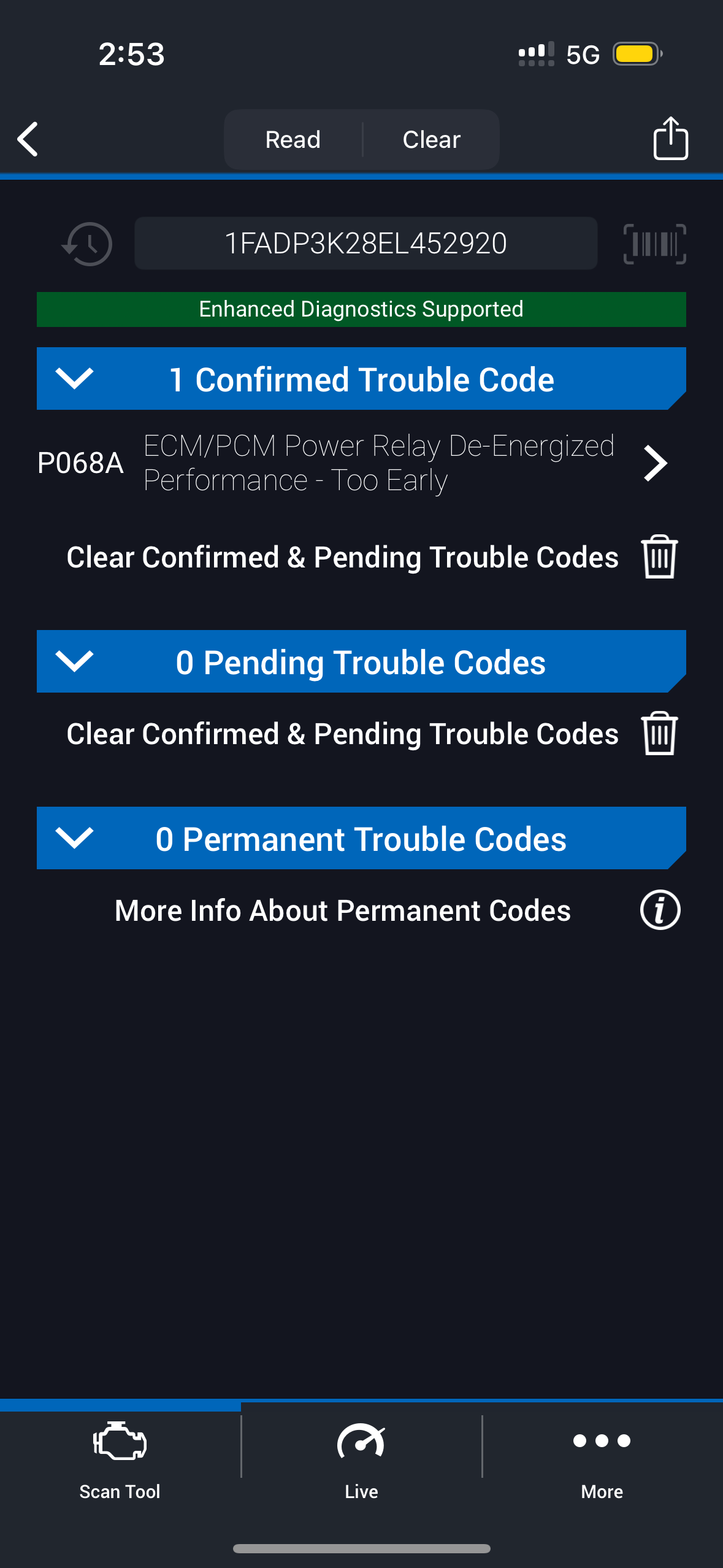
Task: View More Info About Permanent Codes
Action: click(x=660, y=910)
